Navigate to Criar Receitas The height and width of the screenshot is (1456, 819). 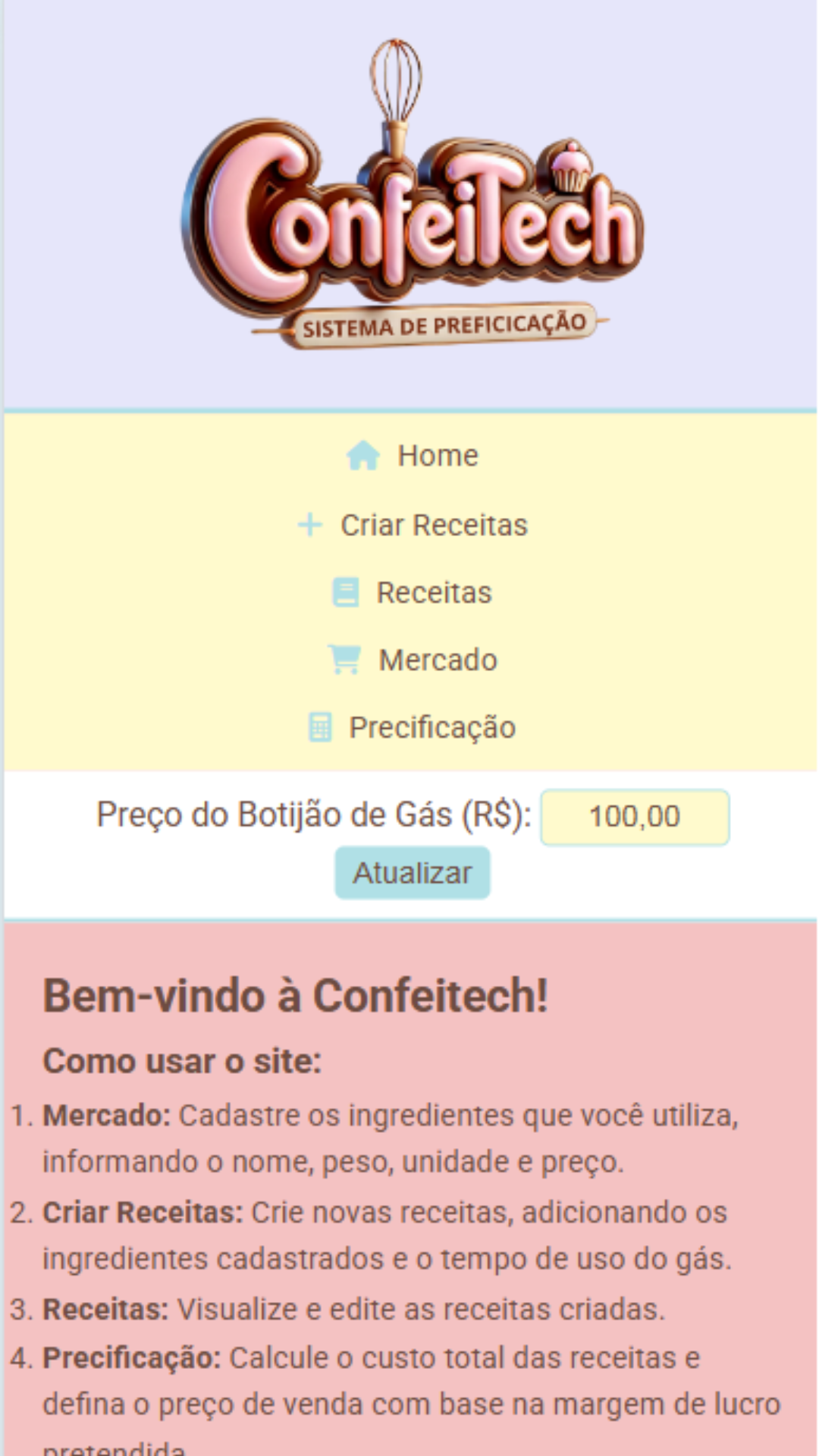435,524
